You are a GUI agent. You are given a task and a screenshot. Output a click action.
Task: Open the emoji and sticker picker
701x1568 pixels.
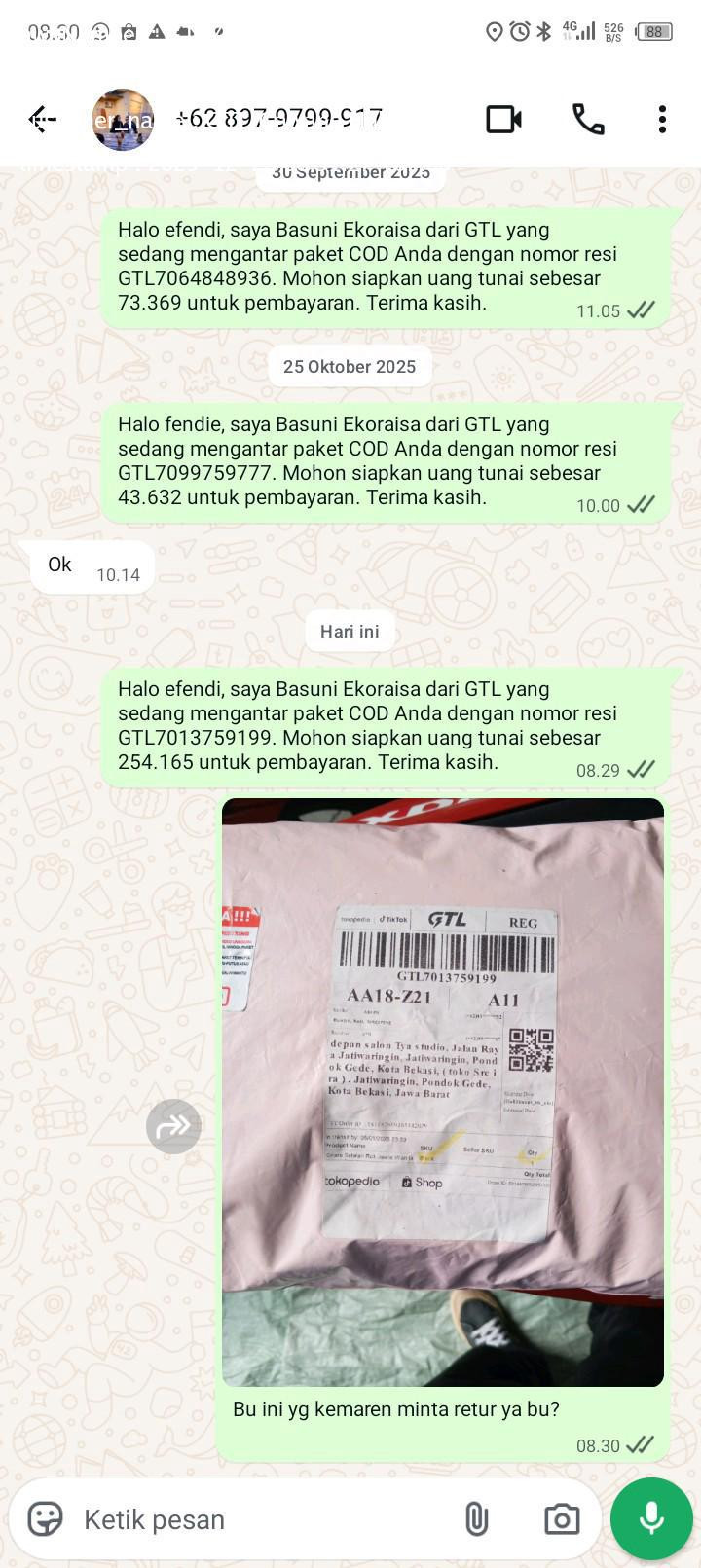click(45, 1518)
